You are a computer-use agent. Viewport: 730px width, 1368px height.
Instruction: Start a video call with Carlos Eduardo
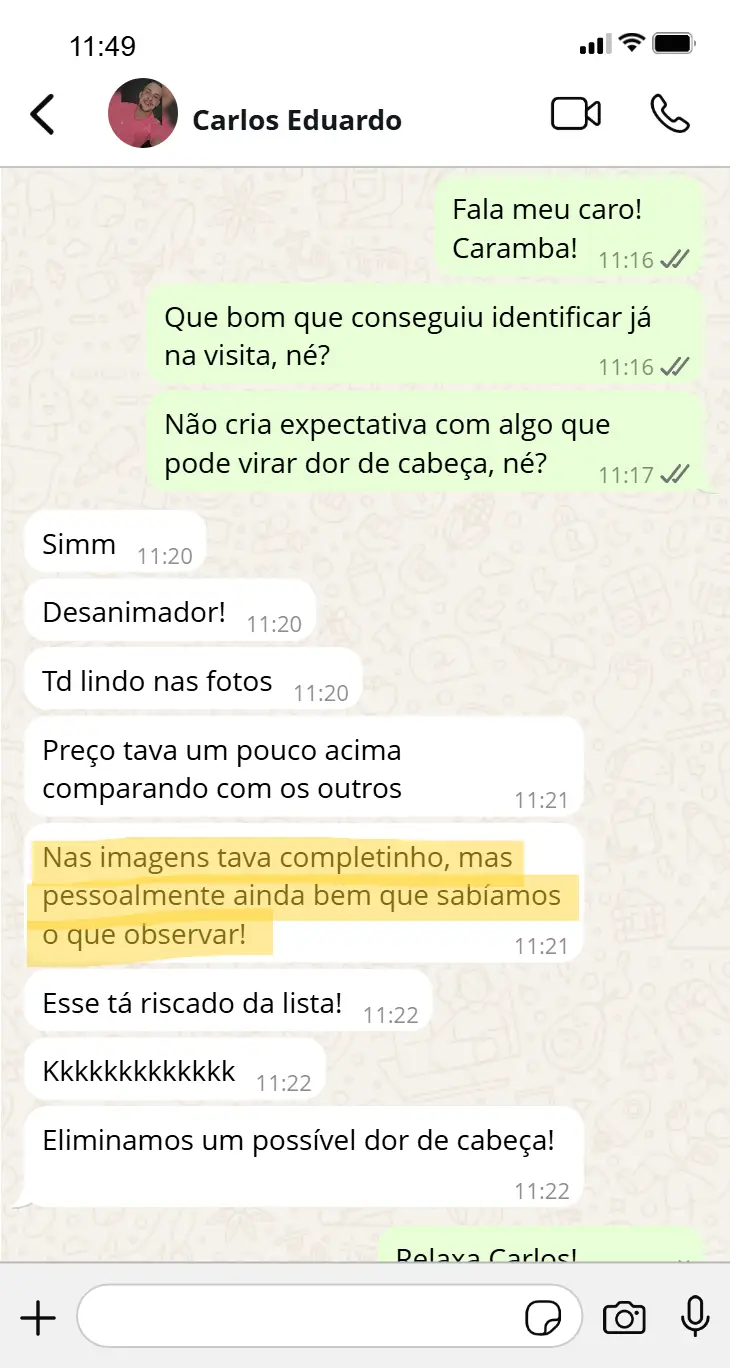[575, 113]
